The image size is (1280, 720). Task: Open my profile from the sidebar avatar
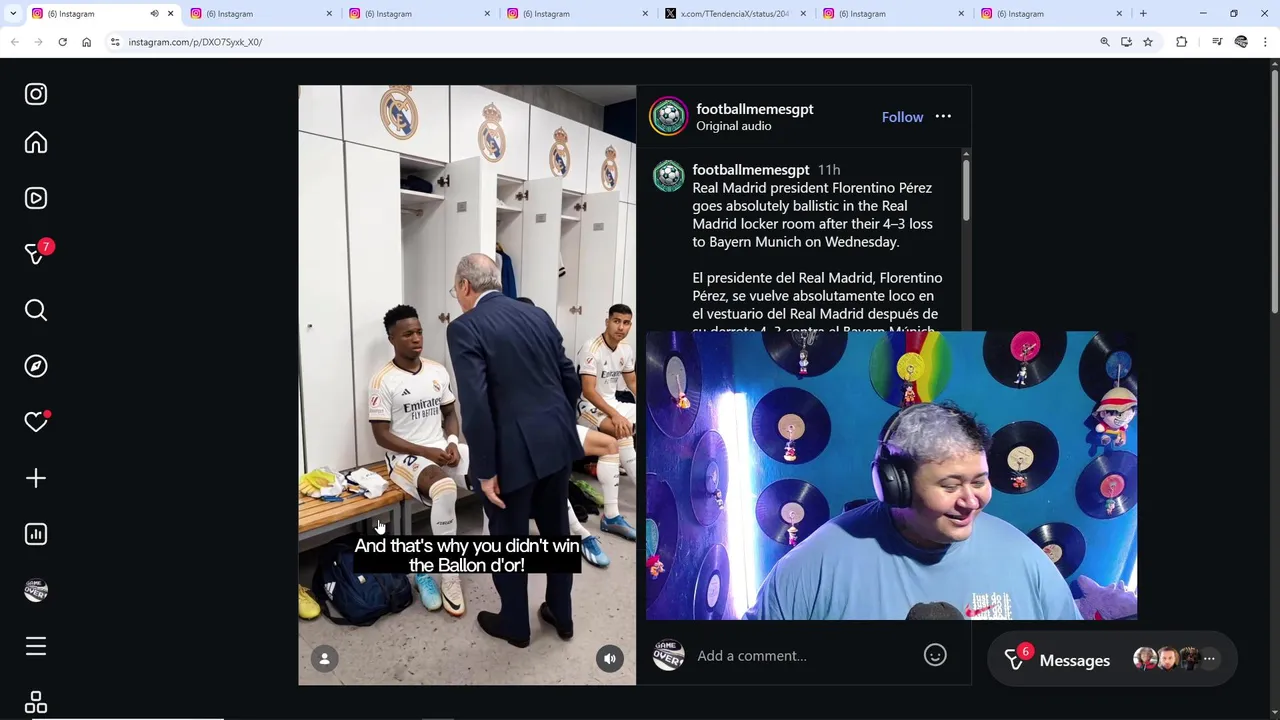coord(36,590)
